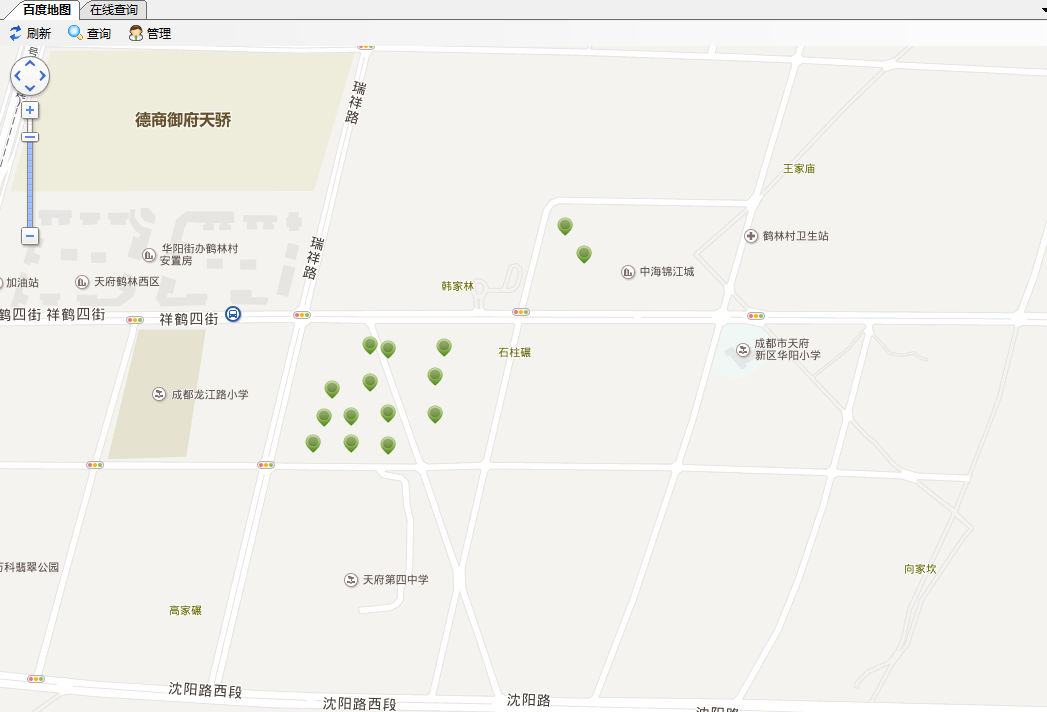Select the 百度地图 tab
This screenshot has height=712, width=1047.
pyautogui.click(x=47, y=9)
